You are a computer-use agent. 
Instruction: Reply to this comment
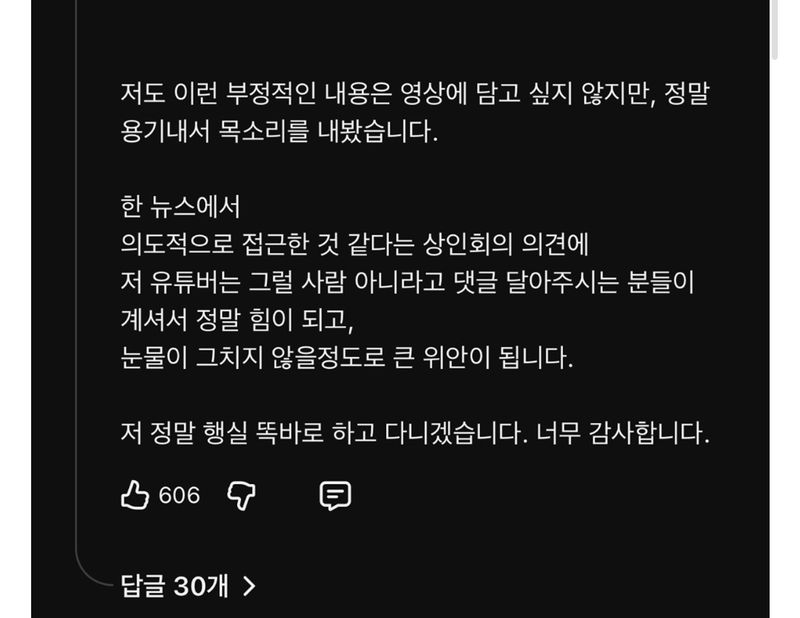[x=335, y=495]
